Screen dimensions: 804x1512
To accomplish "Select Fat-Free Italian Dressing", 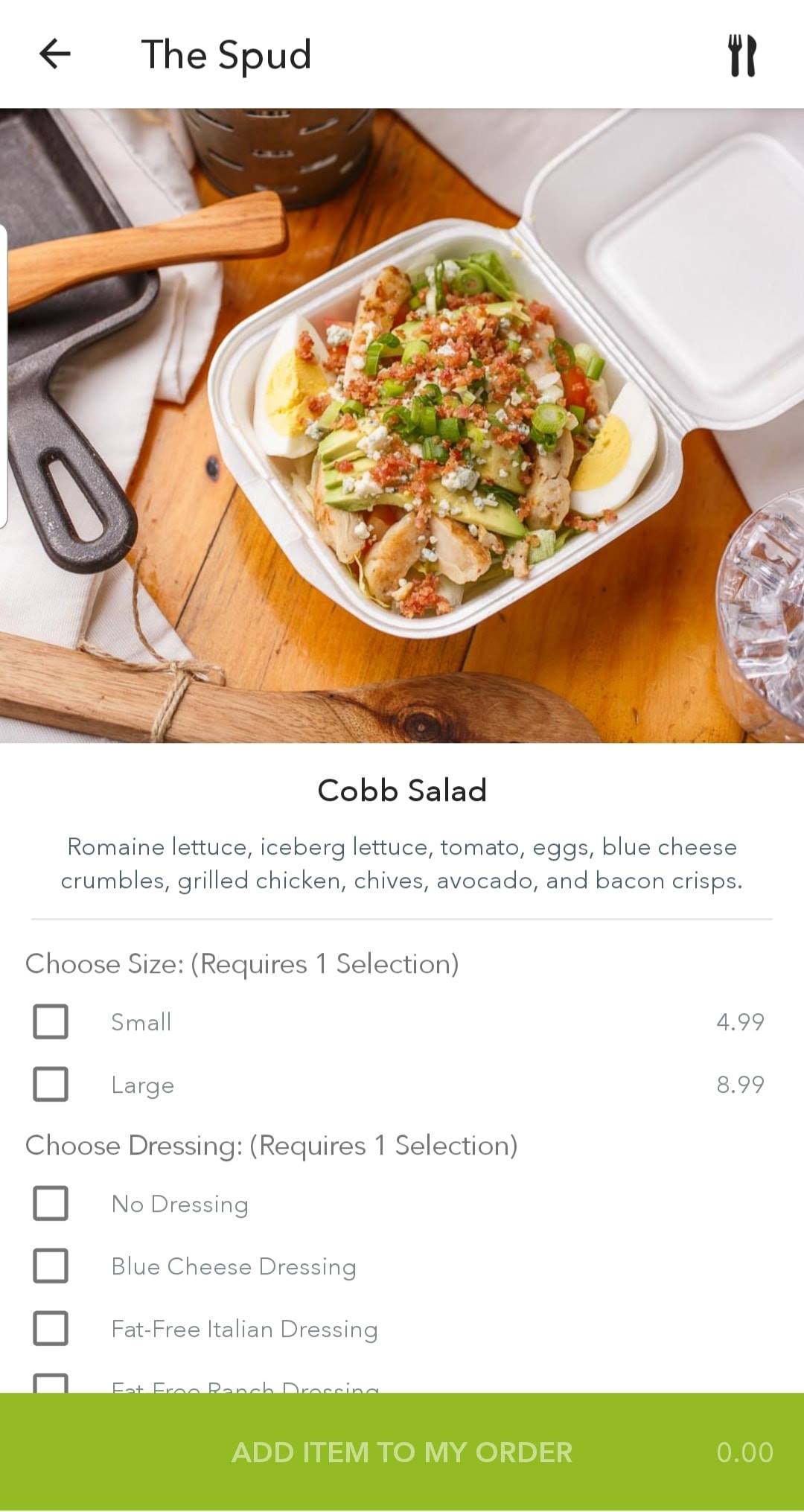I will click(51, 1328).
